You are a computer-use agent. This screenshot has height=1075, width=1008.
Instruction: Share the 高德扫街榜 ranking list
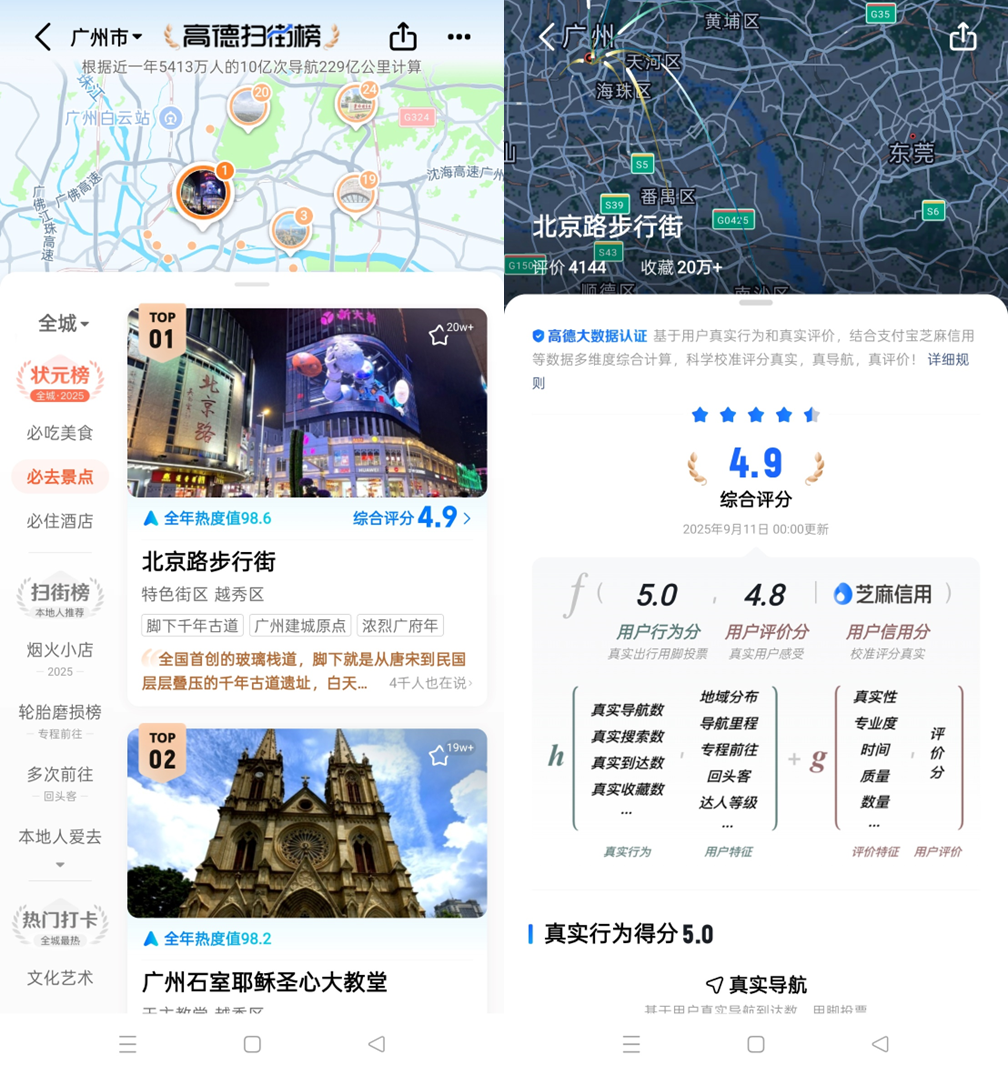(x=402, y=37)
